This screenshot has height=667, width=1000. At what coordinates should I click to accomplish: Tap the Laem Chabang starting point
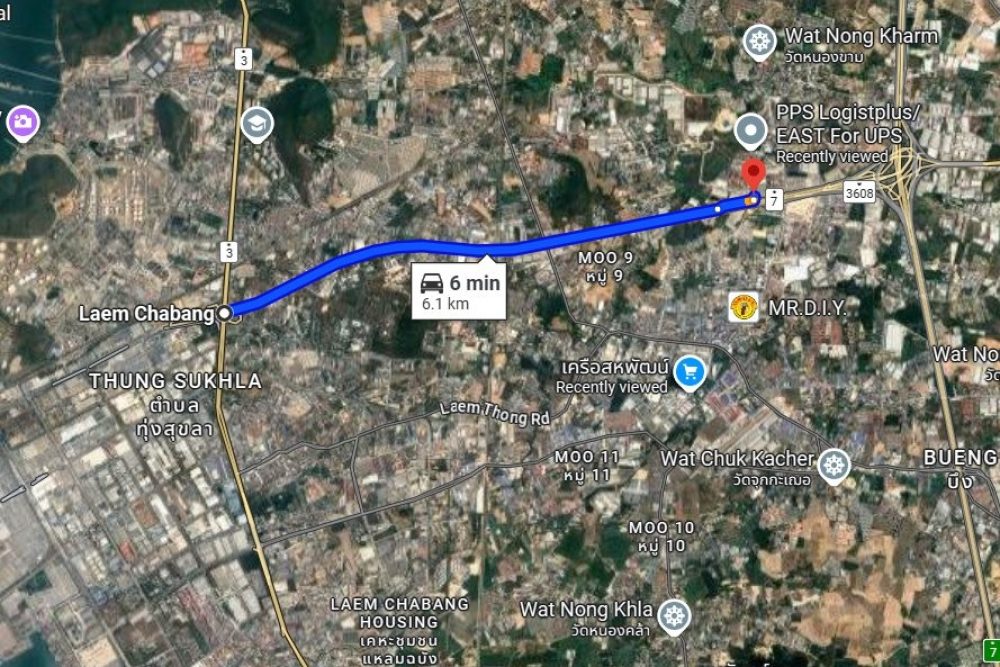point(226,314)
